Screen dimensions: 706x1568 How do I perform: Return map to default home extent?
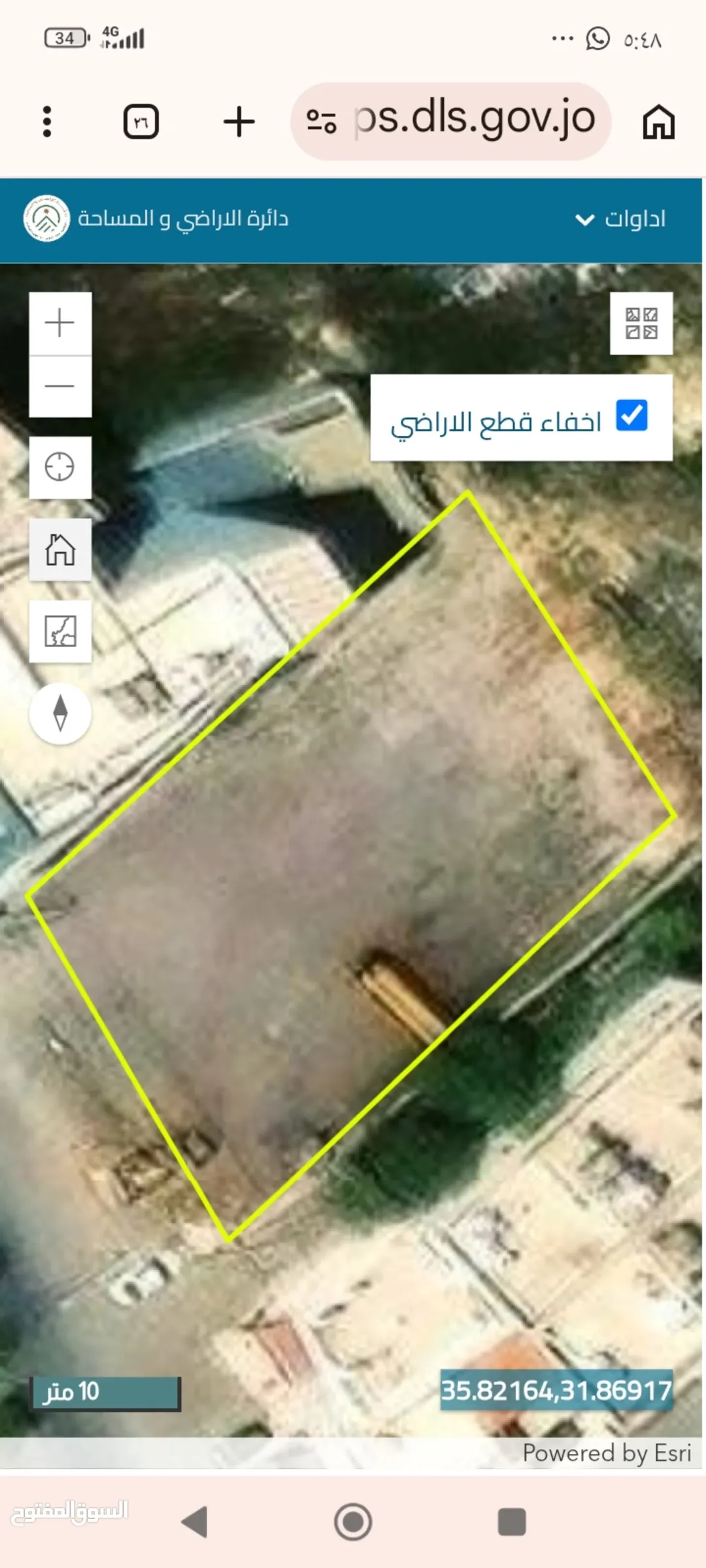pos(60,550)
